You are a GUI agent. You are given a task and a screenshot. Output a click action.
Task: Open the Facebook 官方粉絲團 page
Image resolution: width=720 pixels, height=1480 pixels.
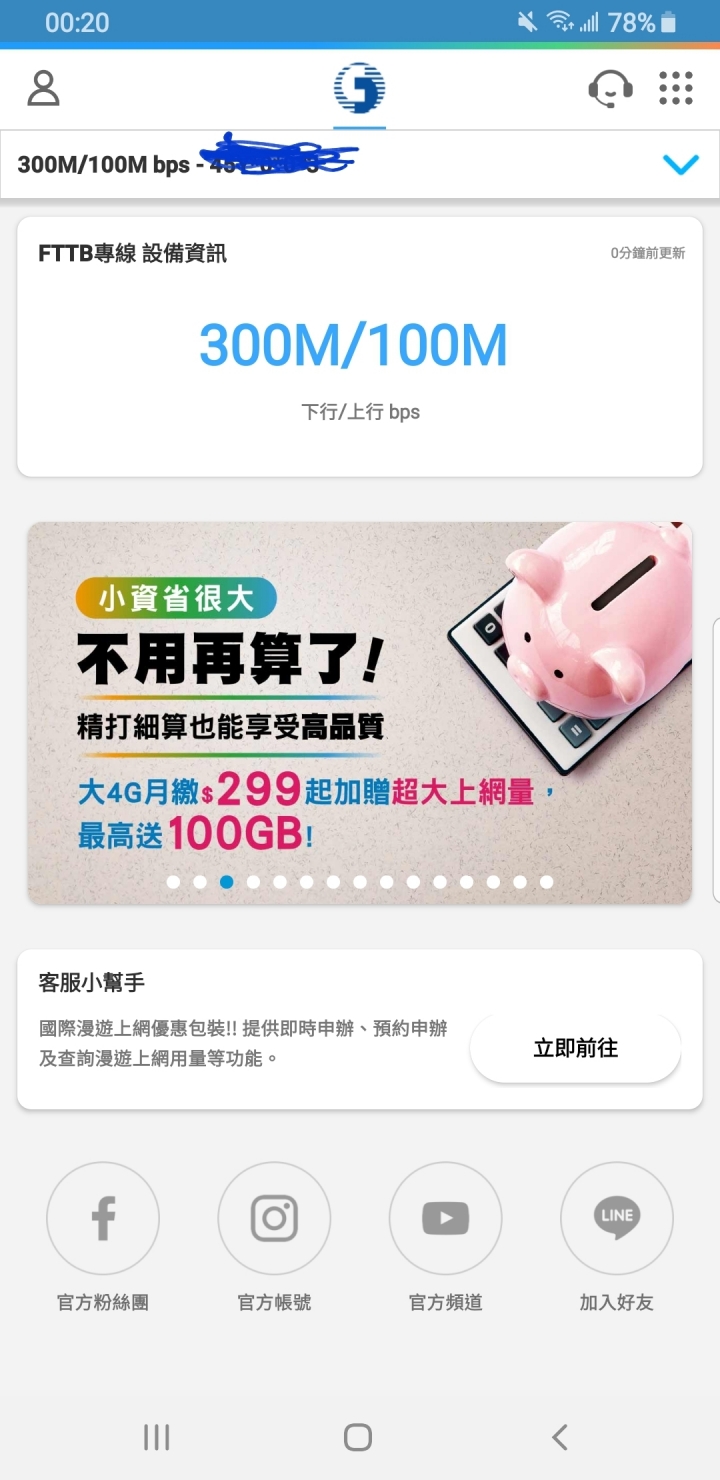[103, 1218]
